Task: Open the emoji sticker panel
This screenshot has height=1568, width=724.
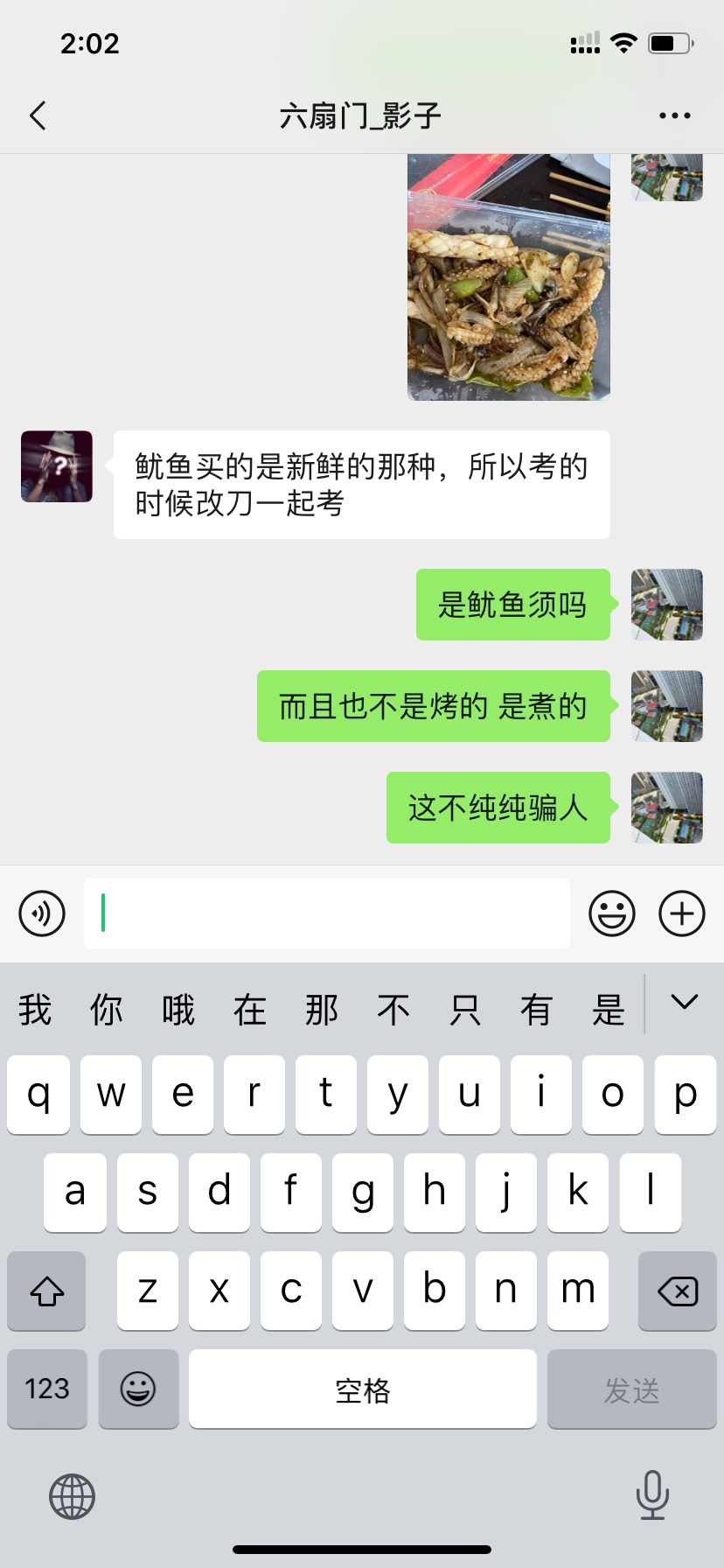Action: pyautogui.click(x=611, y=913)
